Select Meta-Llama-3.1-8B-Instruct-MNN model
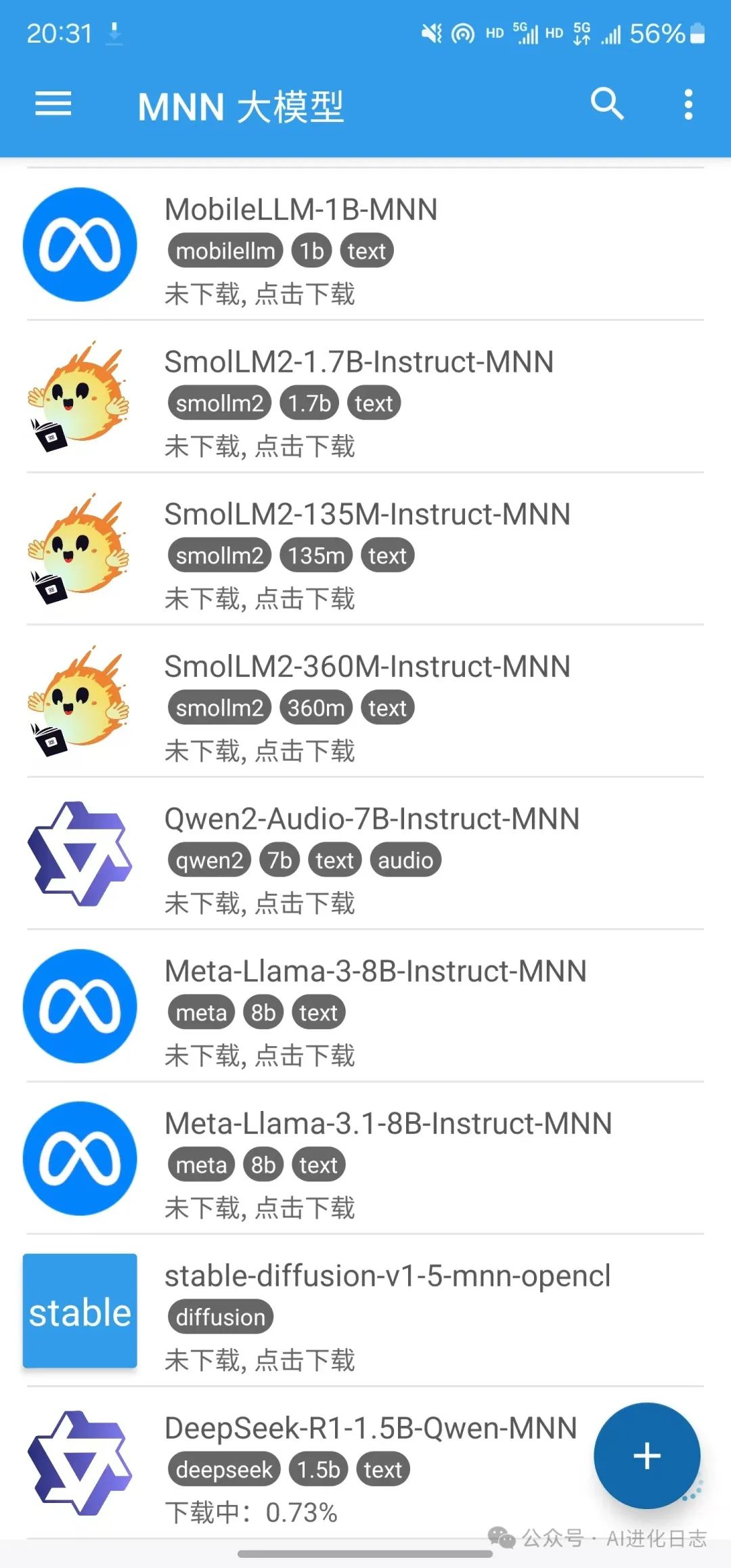This screenshot has width=731, height=1568. coord(365,1159)
